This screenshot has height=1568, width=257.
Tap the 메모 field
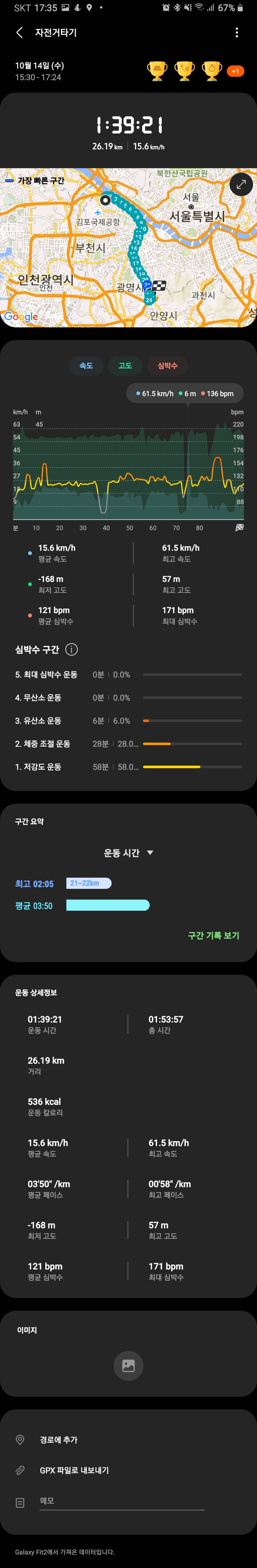pos(122,1501)
